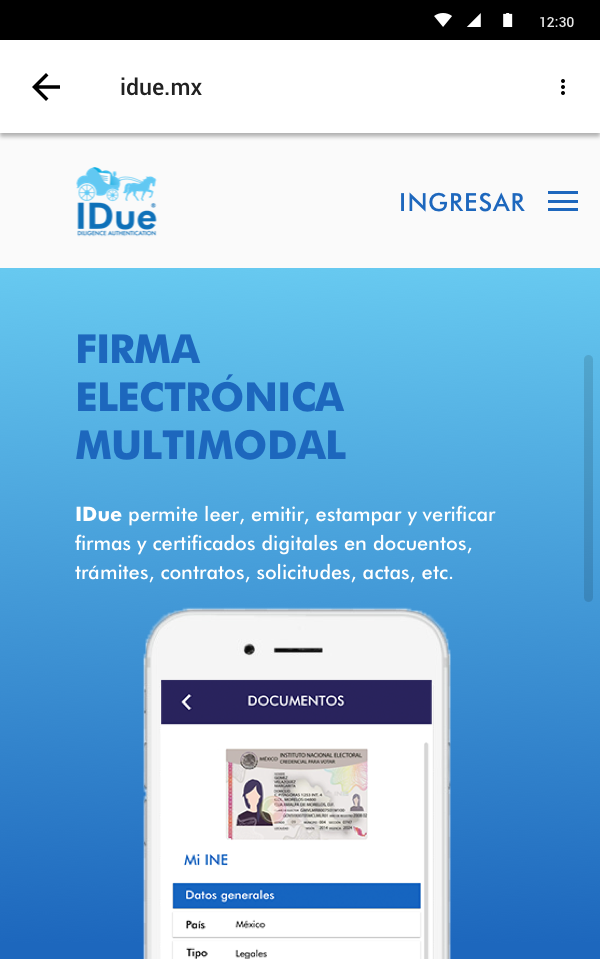Go back using the arrow icon
Screen dimensions: 600x959
tap(46, 87)
